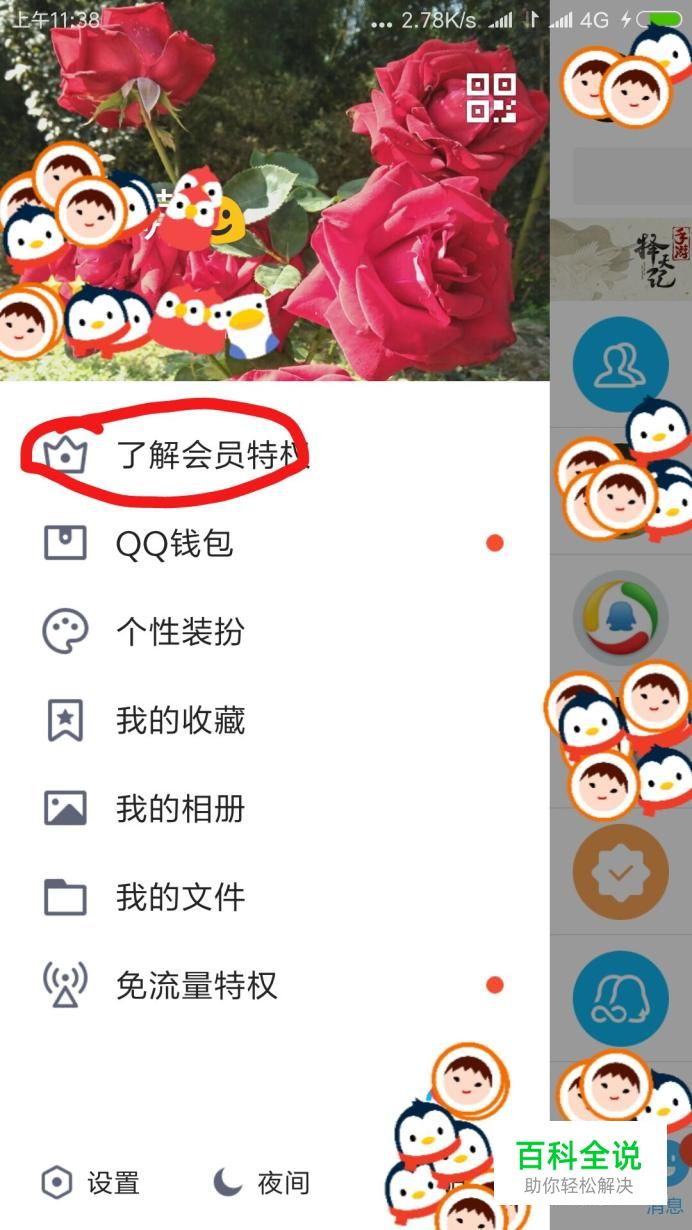This screenshot has width=692, height=1230.
Task: Open 我的相册 album
Action: coord(275,808)
